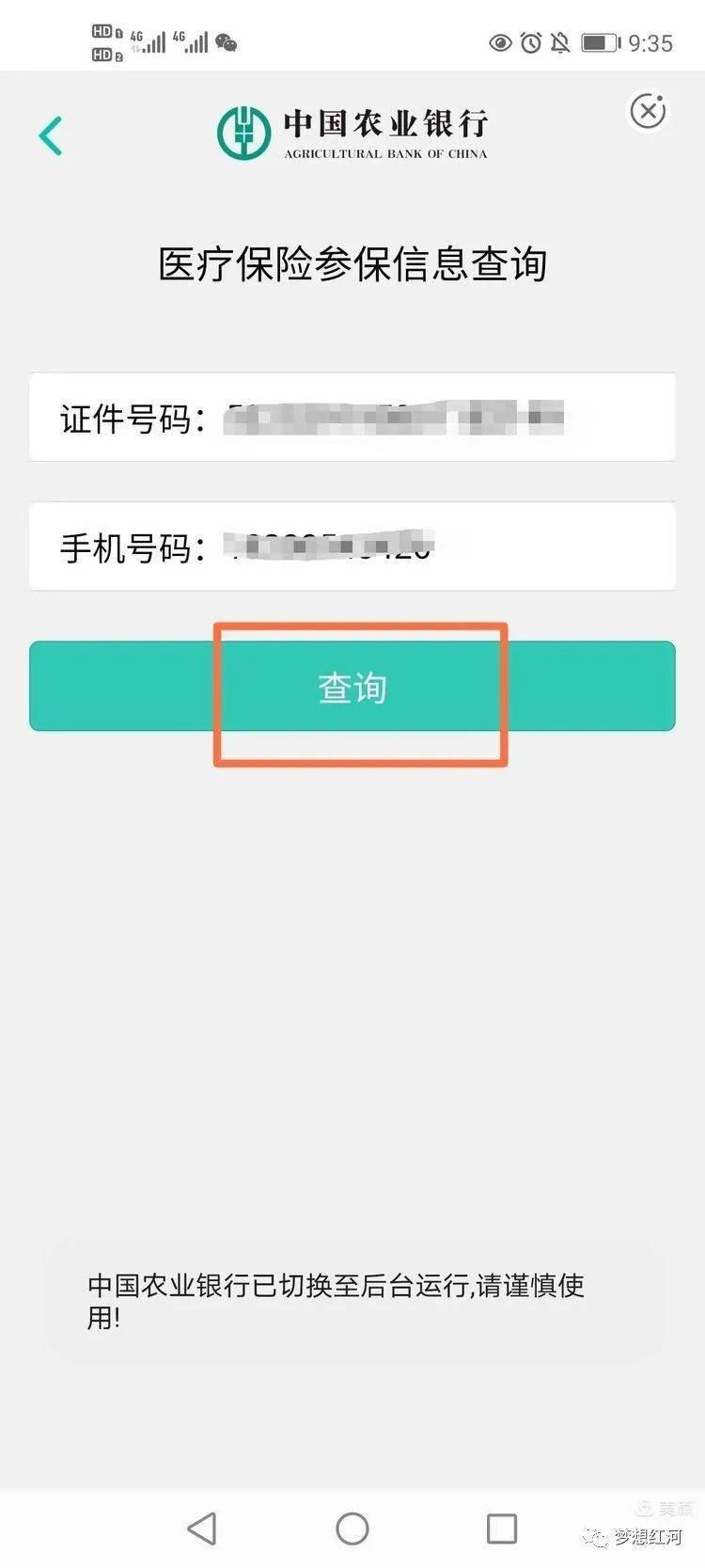Close the page with the X icon
Screen dimensions: 705x1568
pos(647,112)
